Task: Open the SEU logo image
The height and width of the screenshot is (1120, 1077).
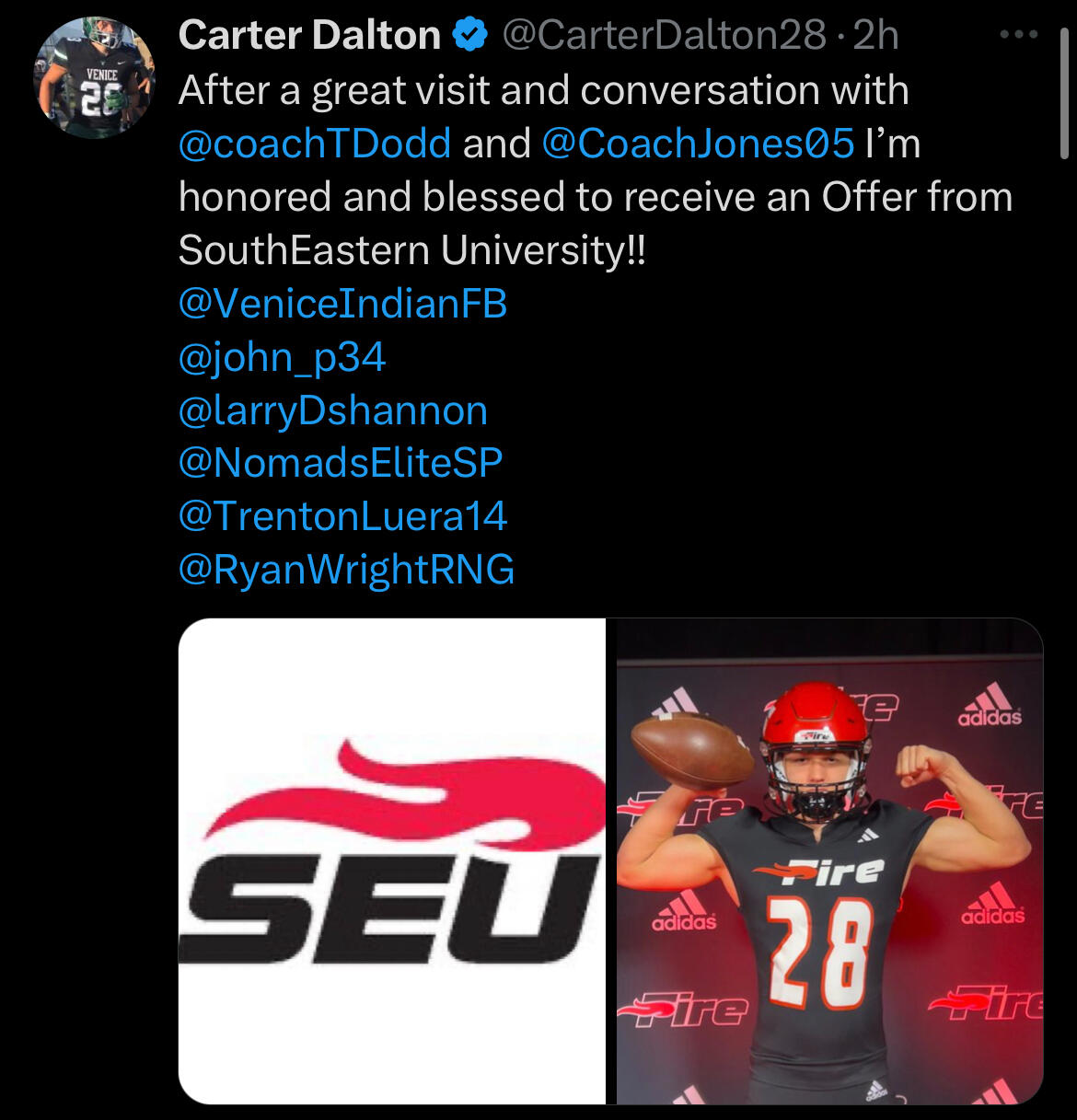Action: click(x=392, y=860)
